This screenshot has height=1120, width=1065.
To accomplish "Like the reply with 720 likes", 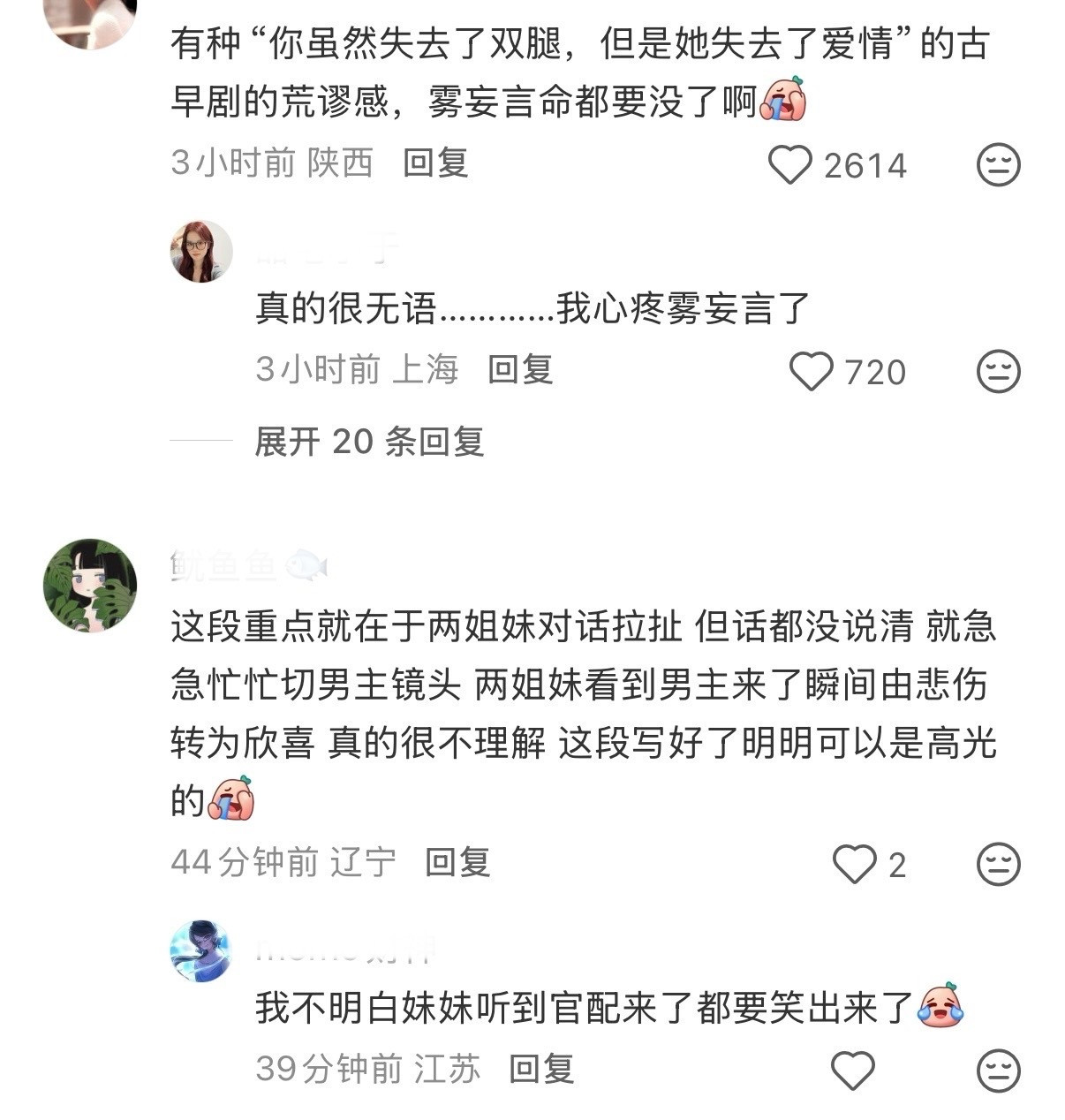I will coord(813,371).
